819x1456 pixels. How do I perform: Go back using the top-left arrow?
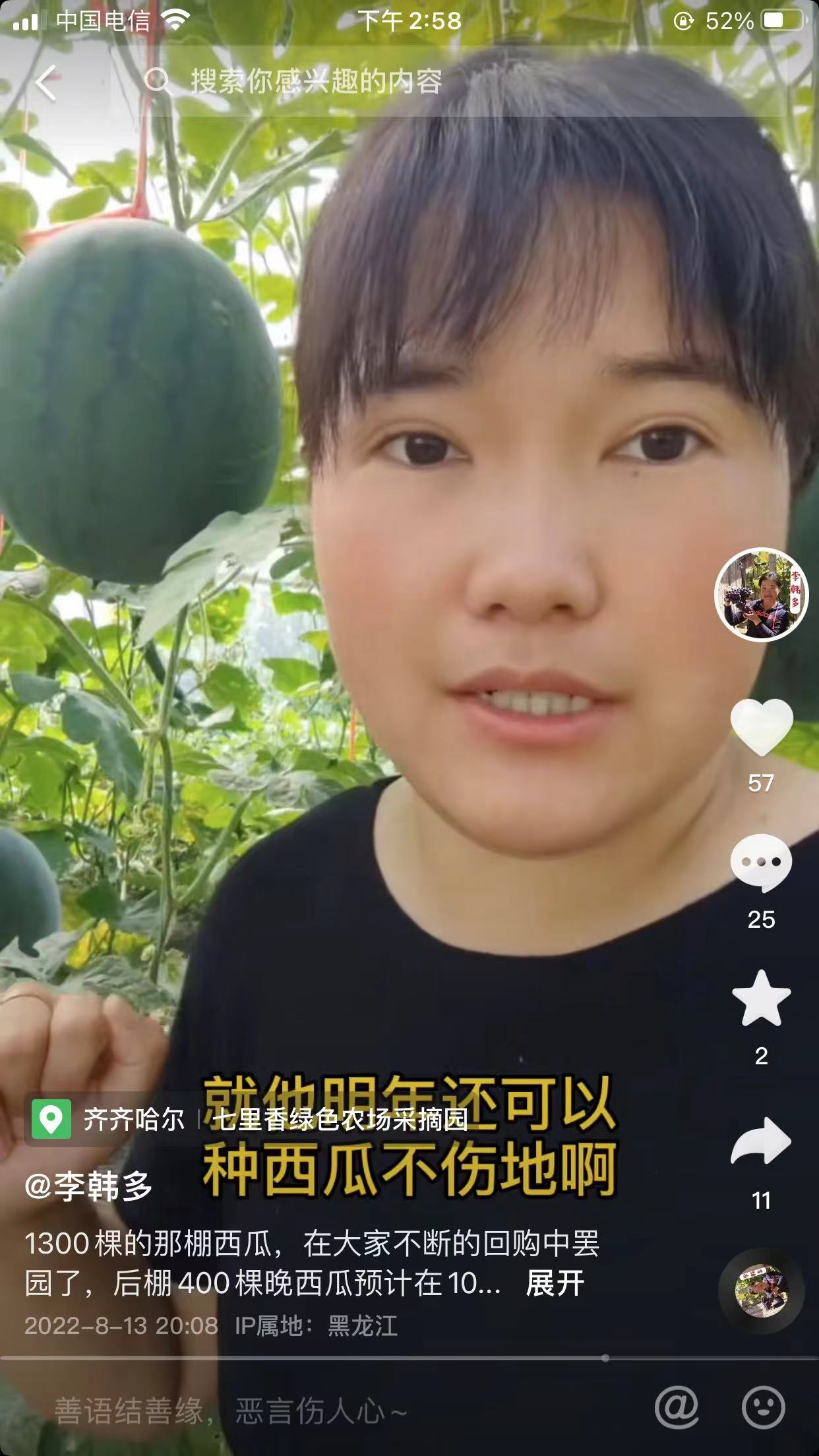46,82
